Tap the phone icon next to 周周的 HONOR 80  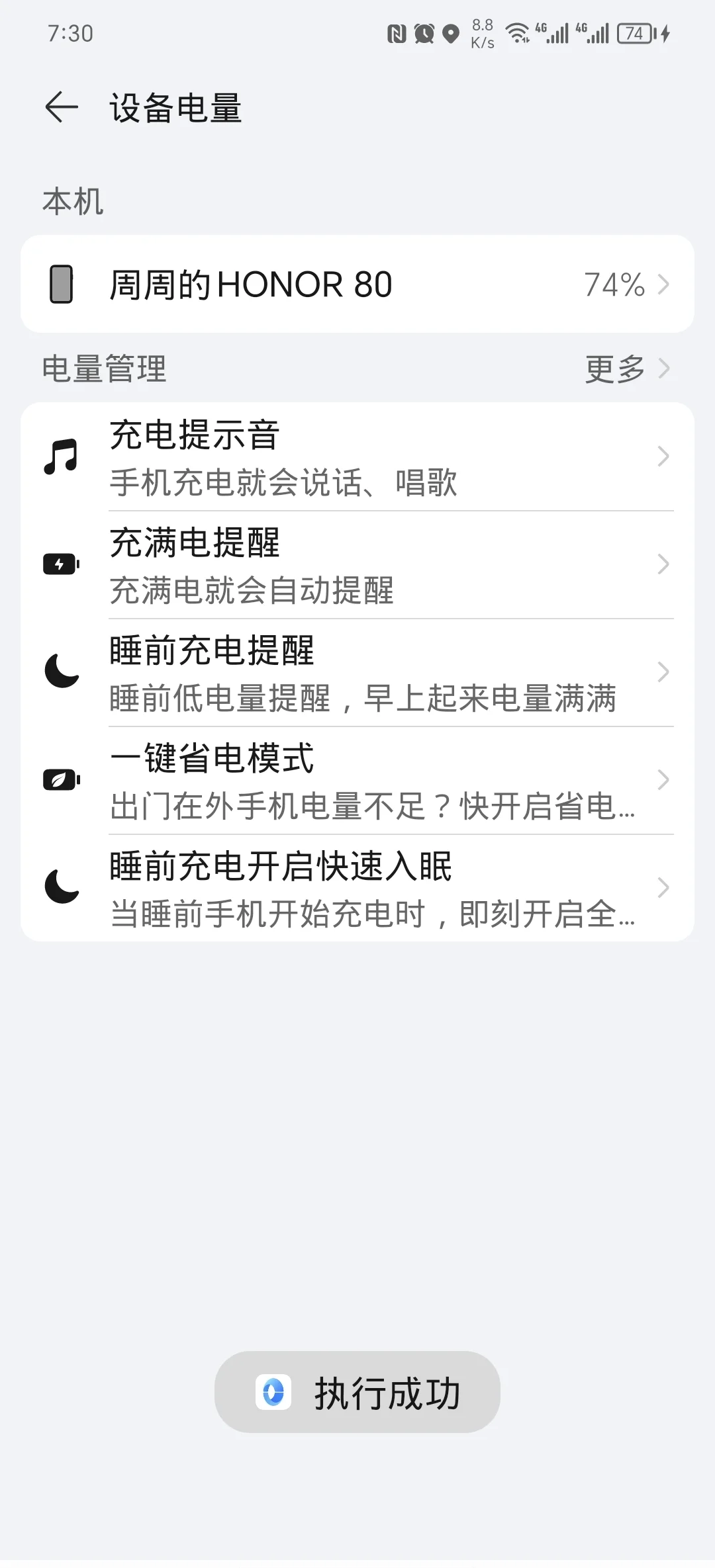[64, 284]
